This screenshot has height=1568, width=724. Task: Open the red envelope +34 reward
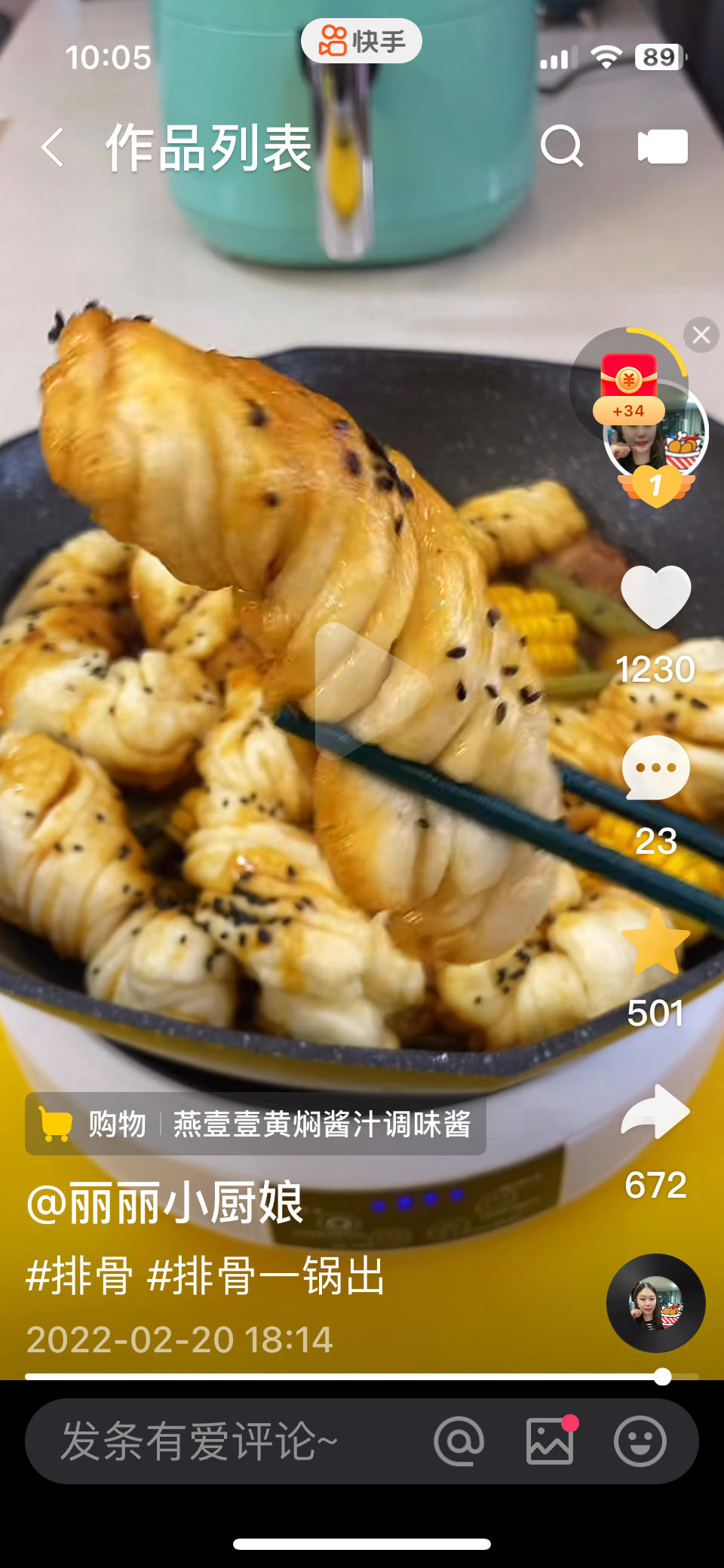(x=628, y=385)
